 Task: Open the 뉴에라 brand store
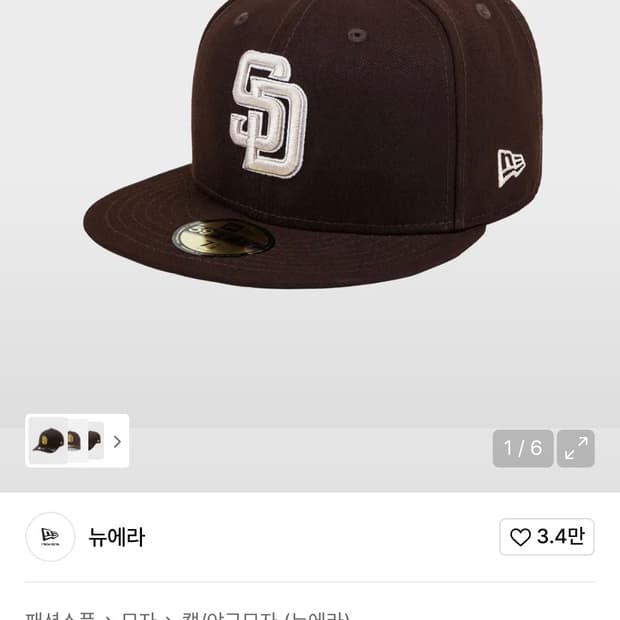point(116,537)
